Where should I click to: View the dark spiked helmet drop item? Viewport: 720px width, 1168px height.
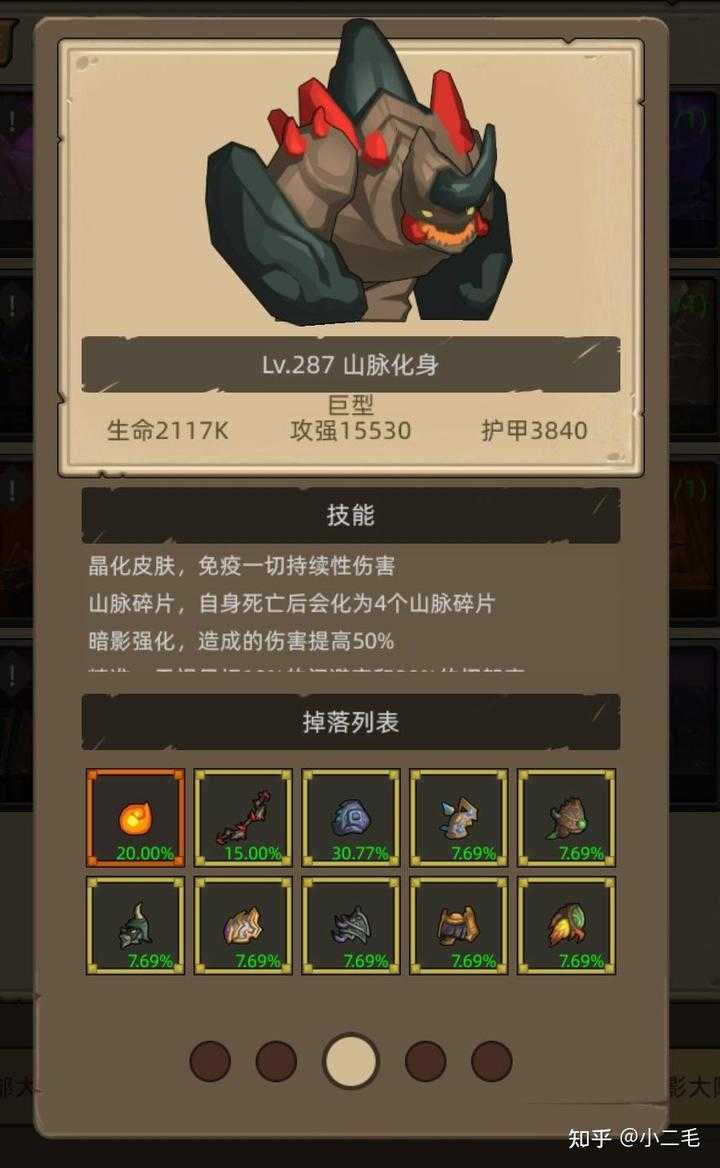click(351, 925)
